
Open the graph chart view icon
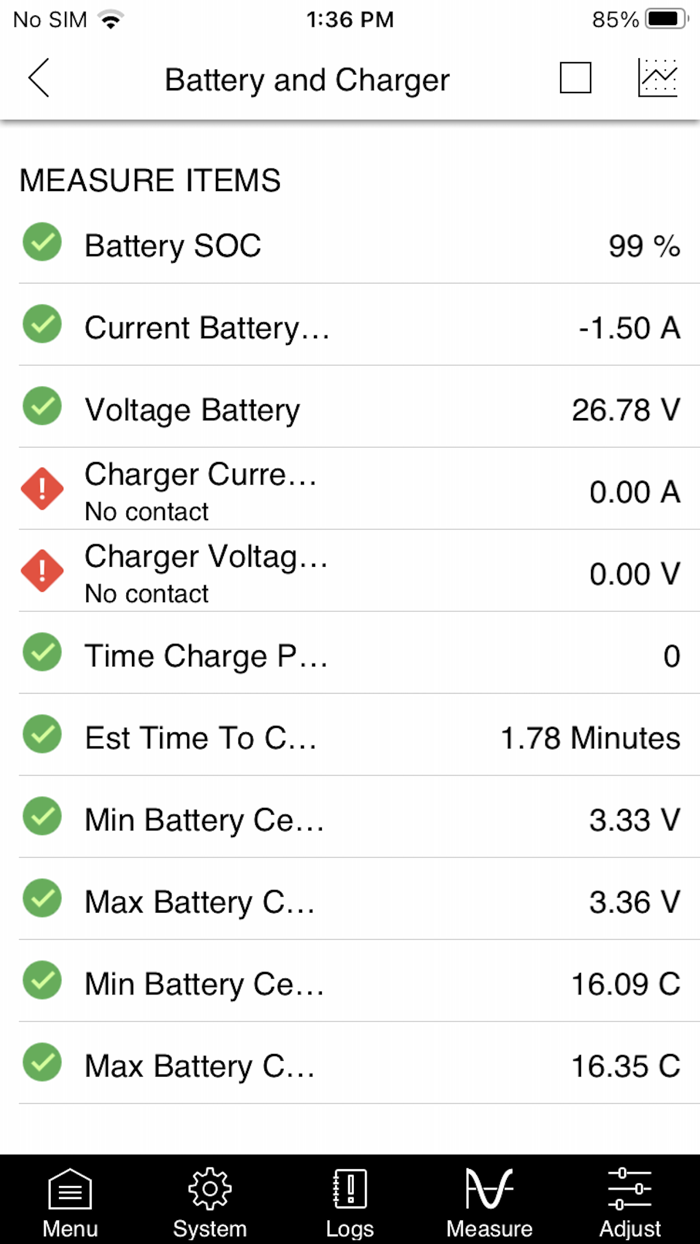[657, 78]
